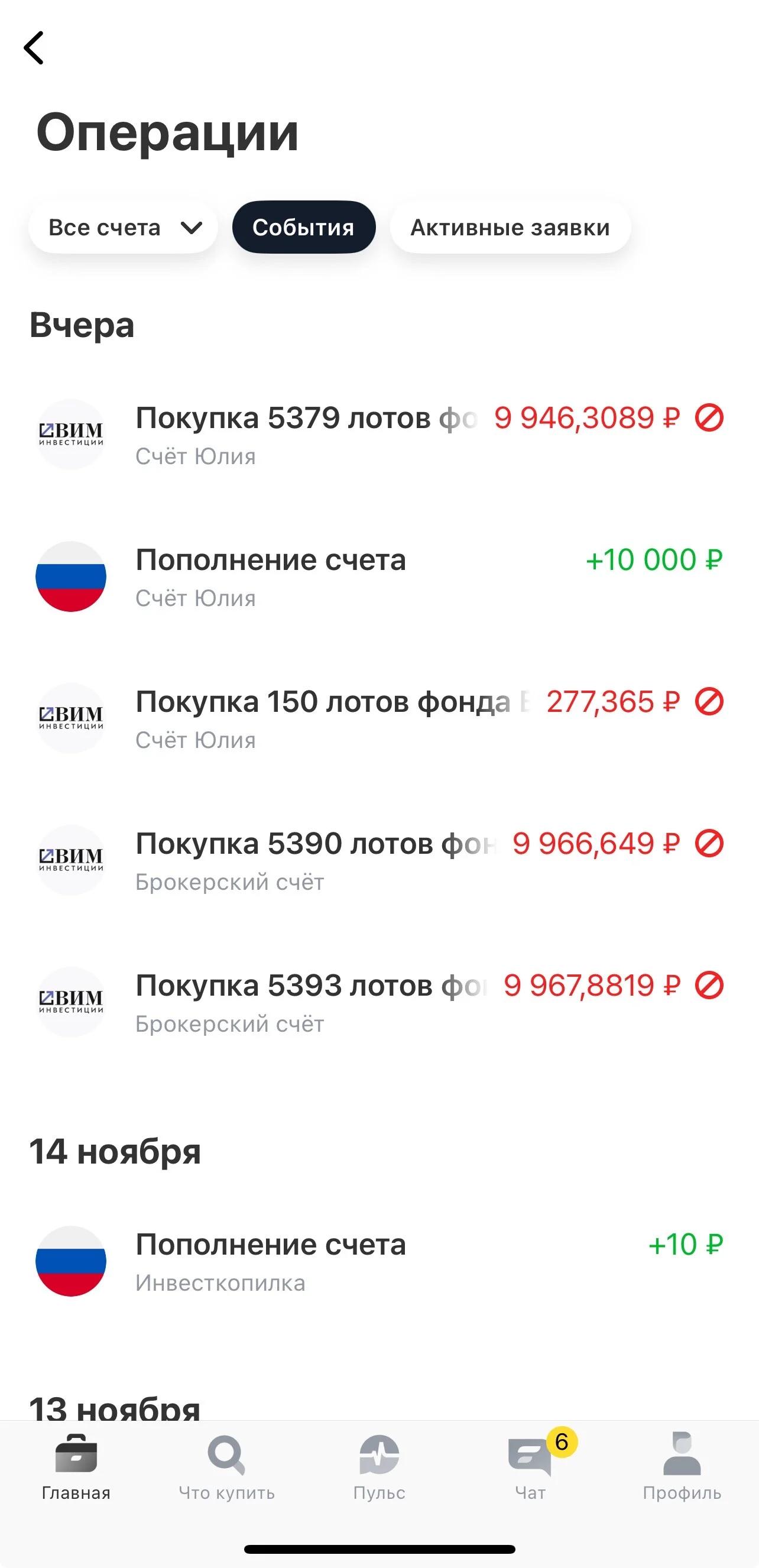Open the Пульс tab
759x1568 pixels.
click(x=379, y=1466)
